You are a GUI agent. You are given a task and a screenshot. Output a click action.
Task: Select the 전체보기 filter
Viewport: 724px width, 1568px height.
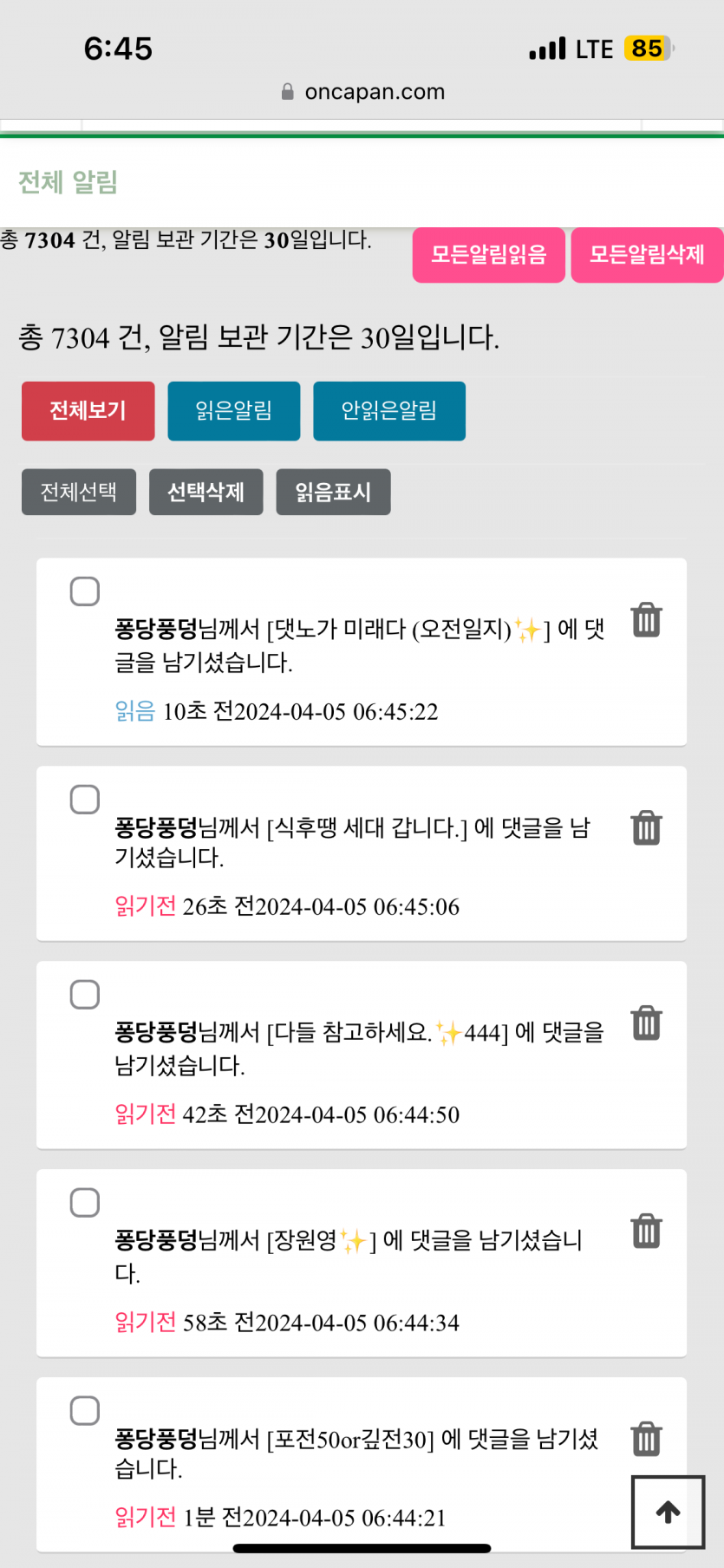(x=88, y=411)
